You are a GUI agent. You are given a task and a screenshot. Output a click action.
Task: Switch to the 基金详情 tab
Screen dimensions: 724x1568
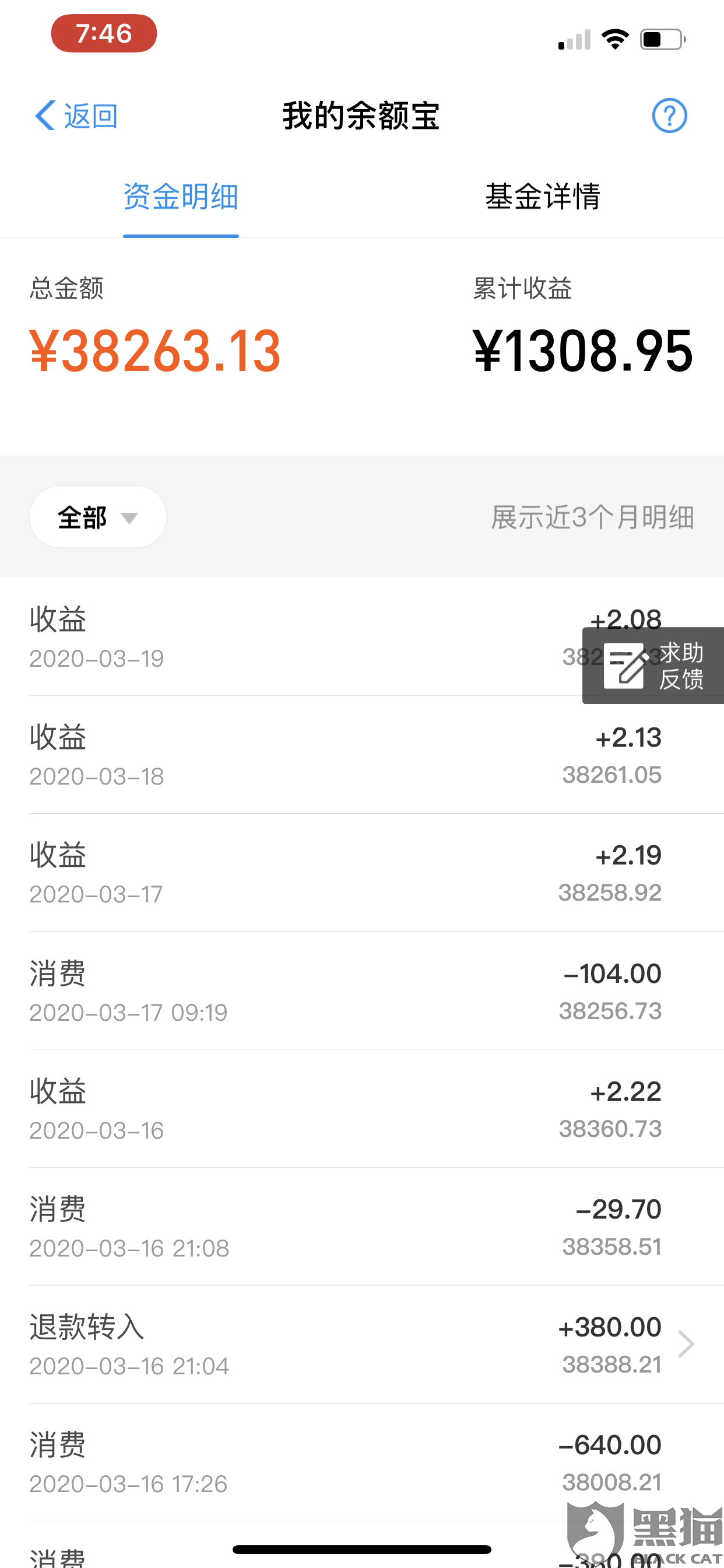pyautogui.click(x=543, y=197)
